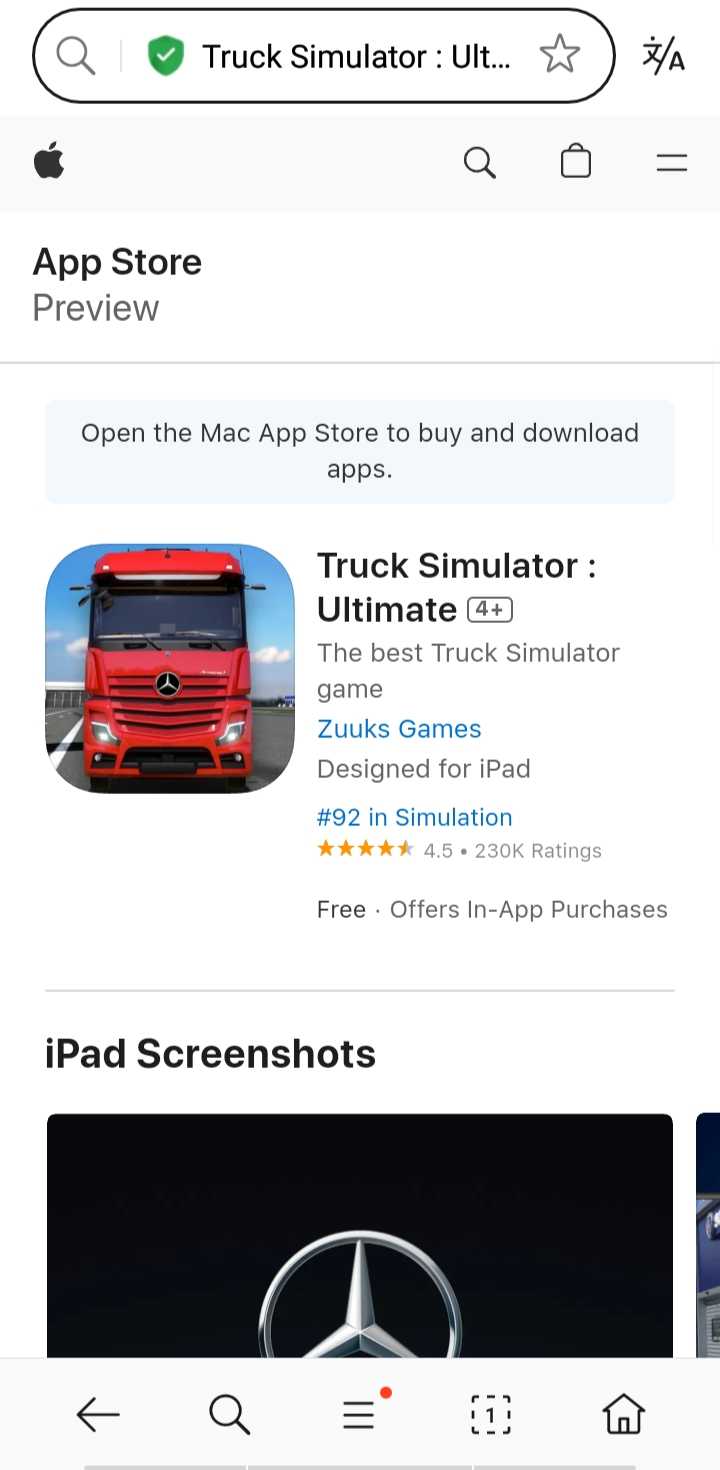Go to Apple homepage via the Apple logo
Viewport: 720px width, 1470px height.
[49, 161]
